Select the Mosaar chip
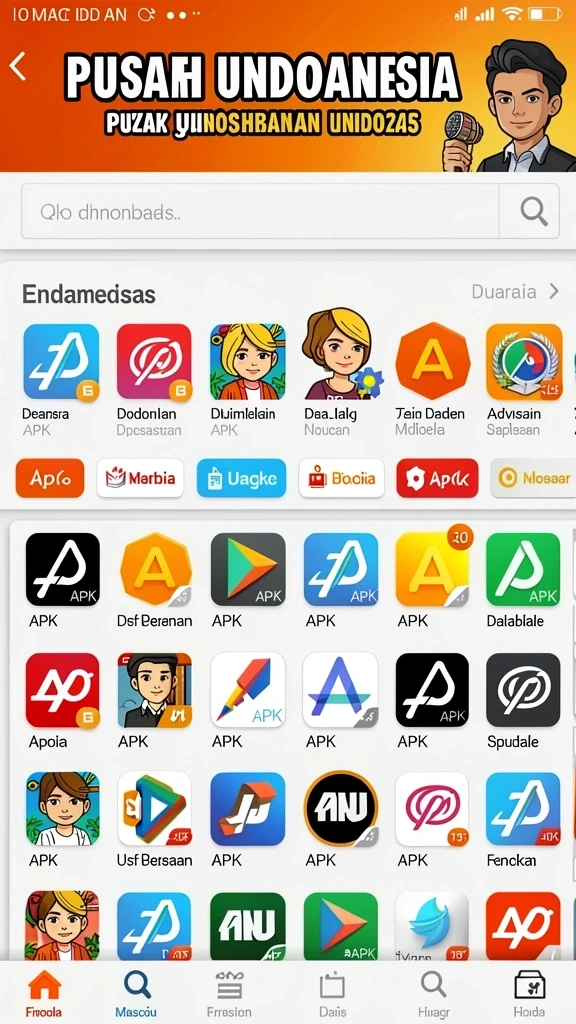This screenshot has width=576, height=1024. (533, 478)
